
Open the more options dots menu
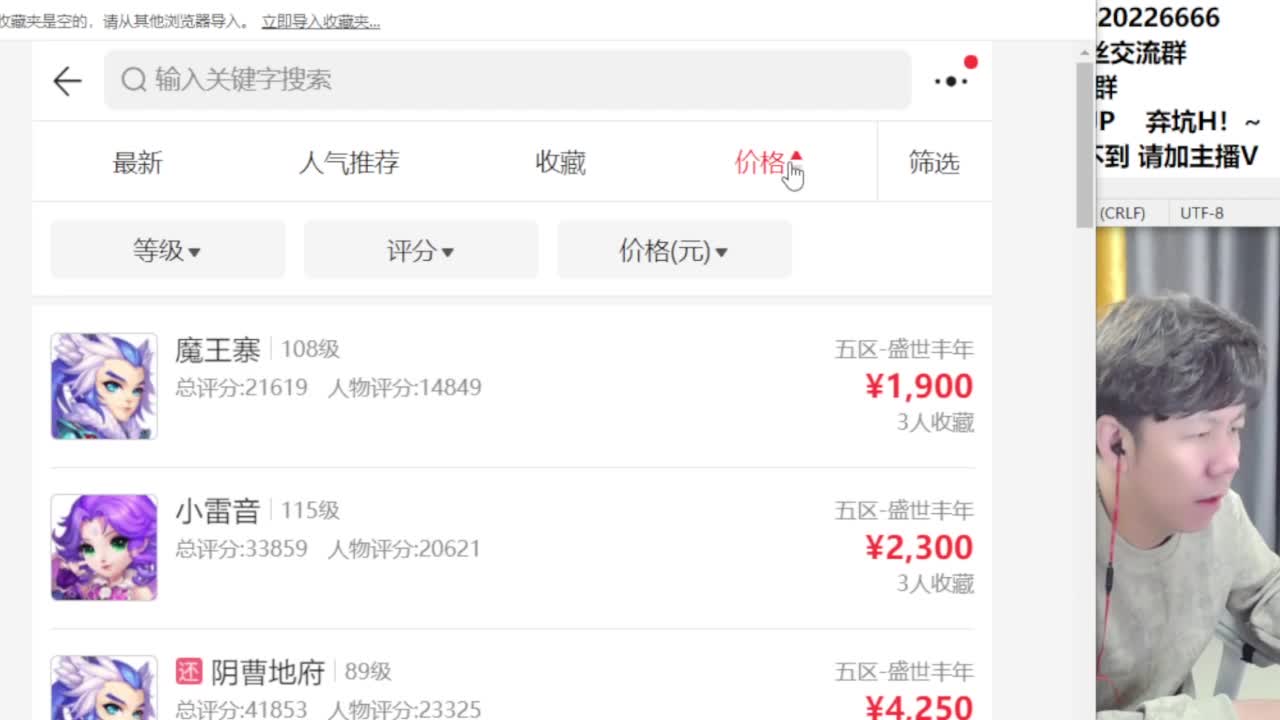(951, 81)
